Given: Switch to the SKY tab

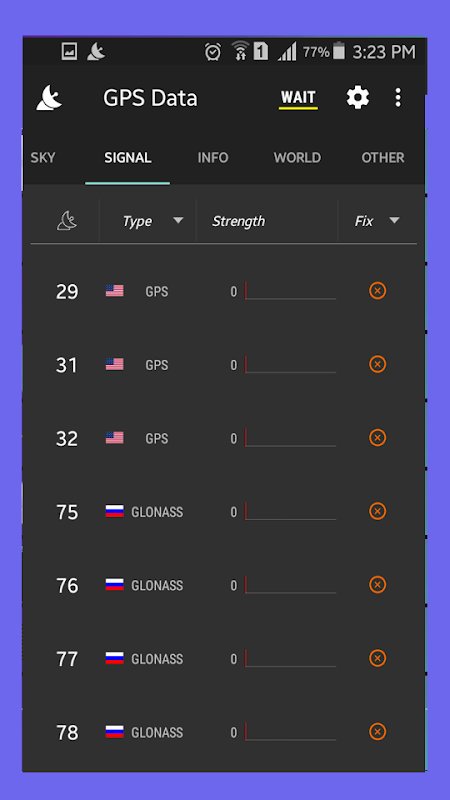Looking at the screenshot, I should coord(43,158).
